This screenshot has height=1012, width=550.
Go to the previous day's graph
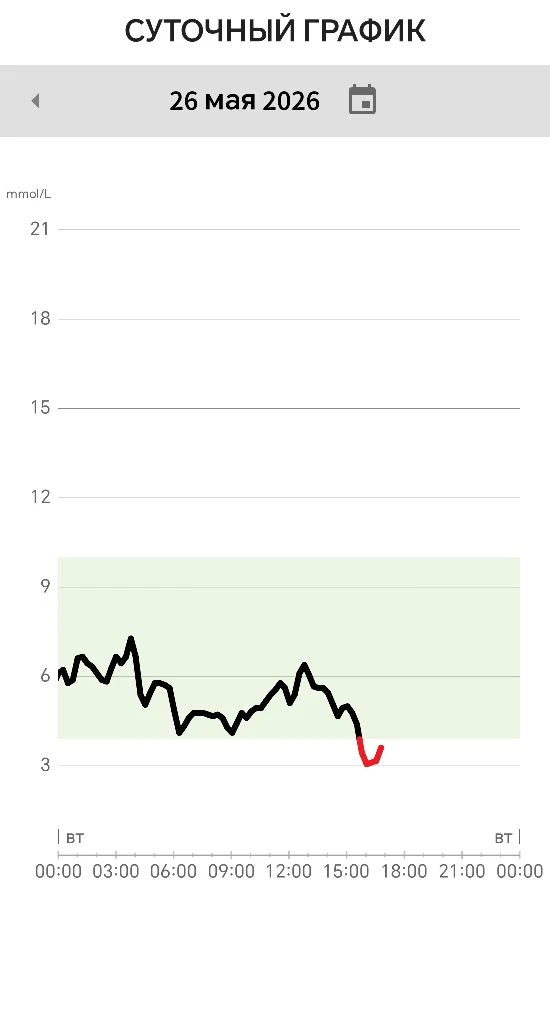tap(36, 101)
